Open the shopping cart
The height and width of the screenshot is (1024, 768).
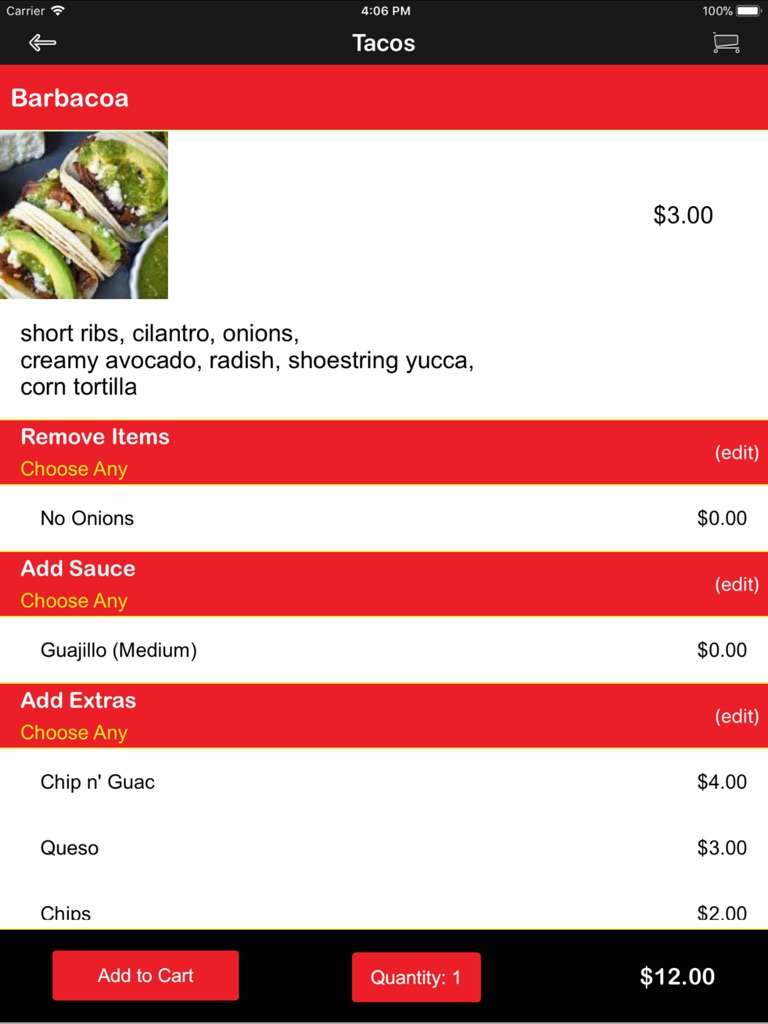click(727, 43)
